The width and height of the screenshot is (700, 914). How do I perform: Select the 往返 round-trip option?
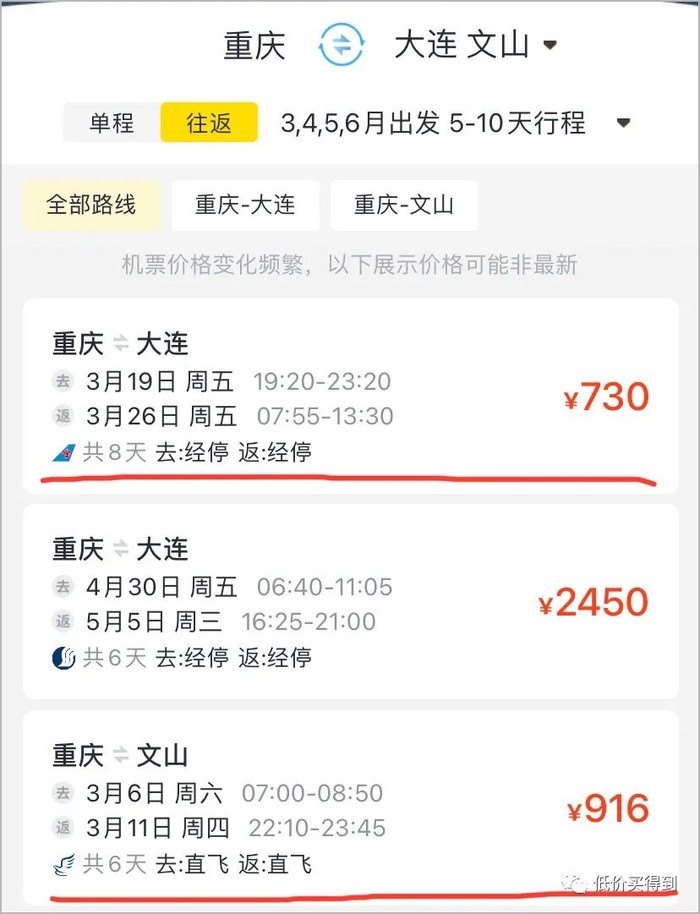click(209, 123)
